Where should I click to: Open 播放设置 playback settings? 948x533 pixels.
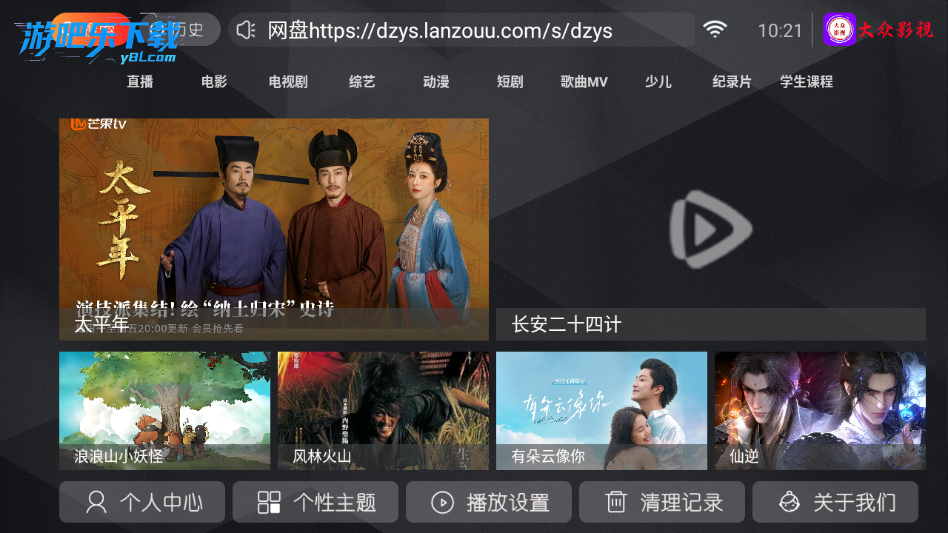point(488,502)
